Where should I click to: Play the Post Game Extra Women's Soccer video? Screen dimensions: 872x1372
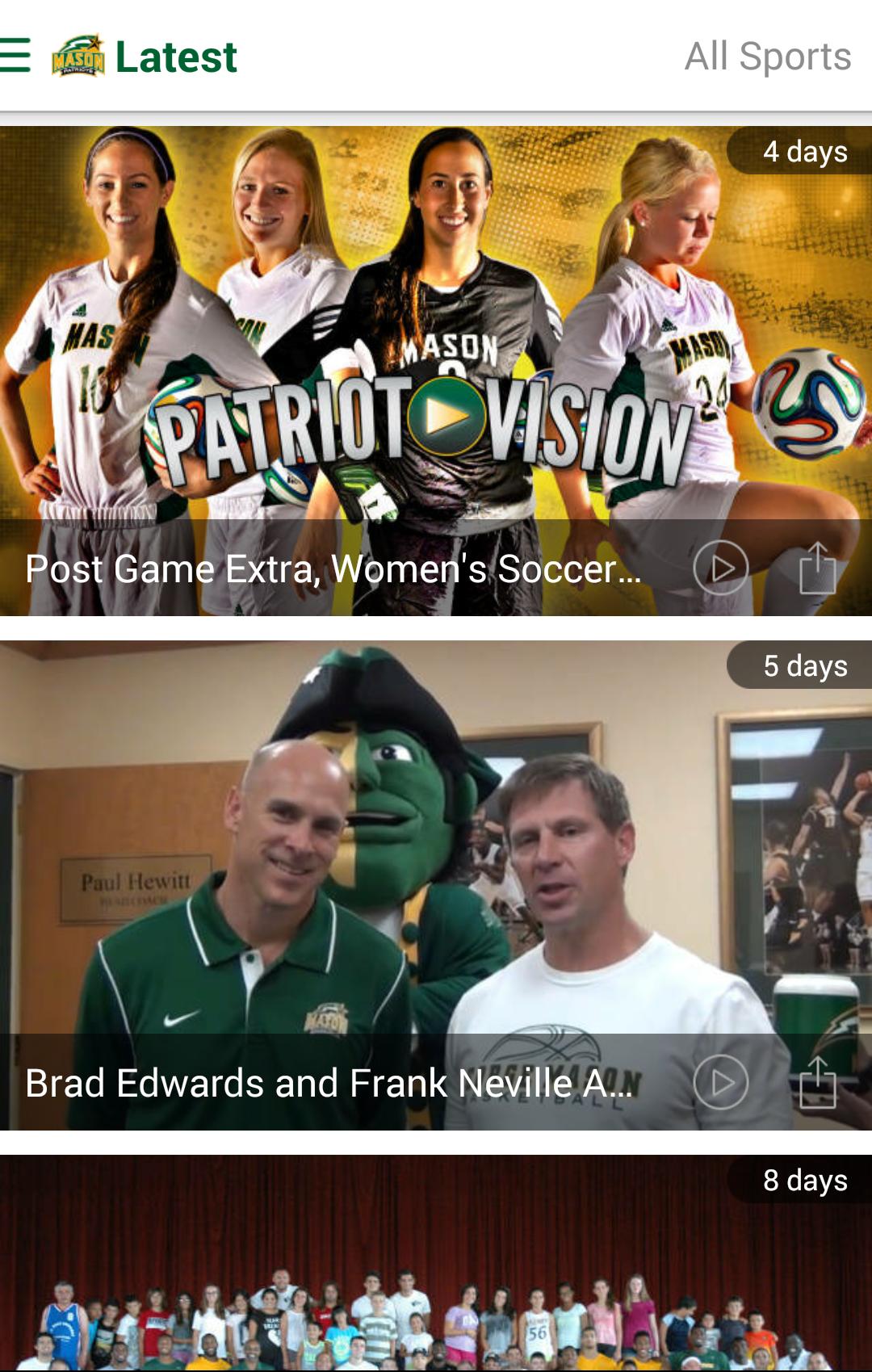[x=720, y=568]
